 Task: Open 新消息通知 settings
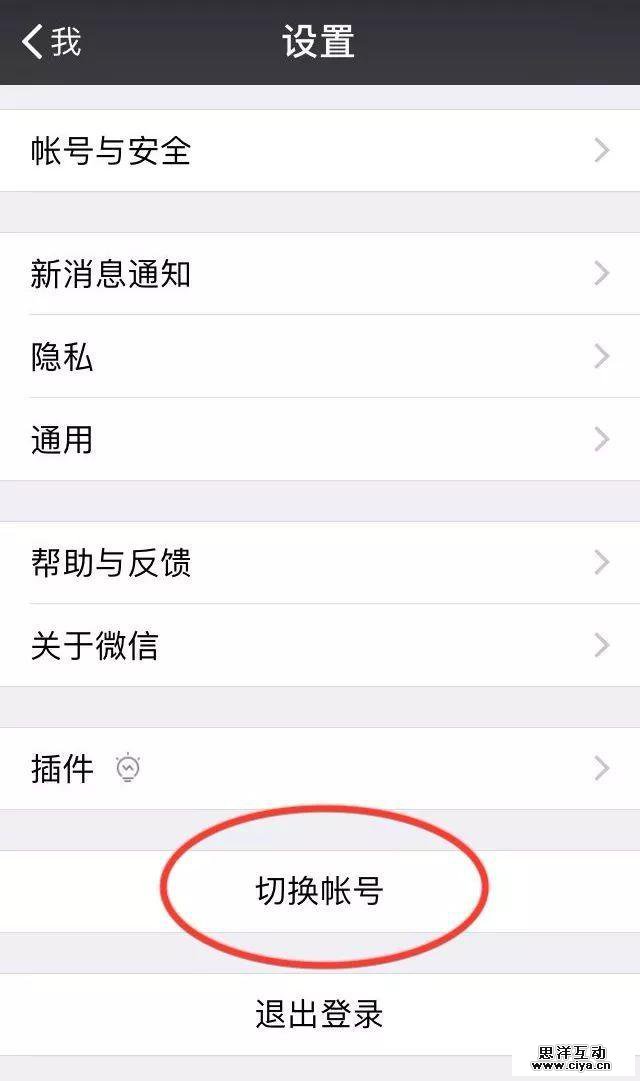[320, 274]
